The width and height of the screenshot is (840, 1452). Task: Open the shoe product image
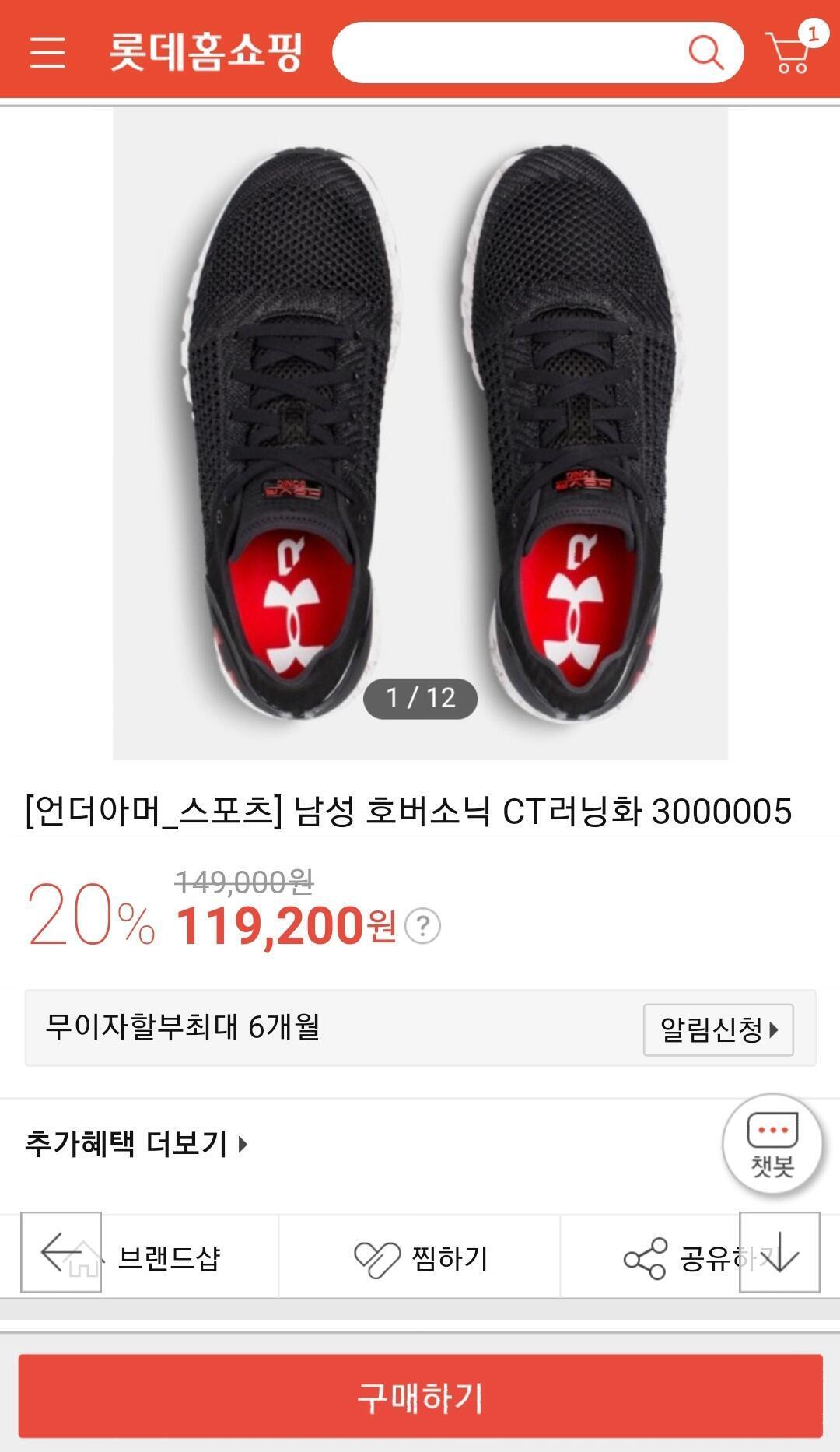tap(420, 432)
